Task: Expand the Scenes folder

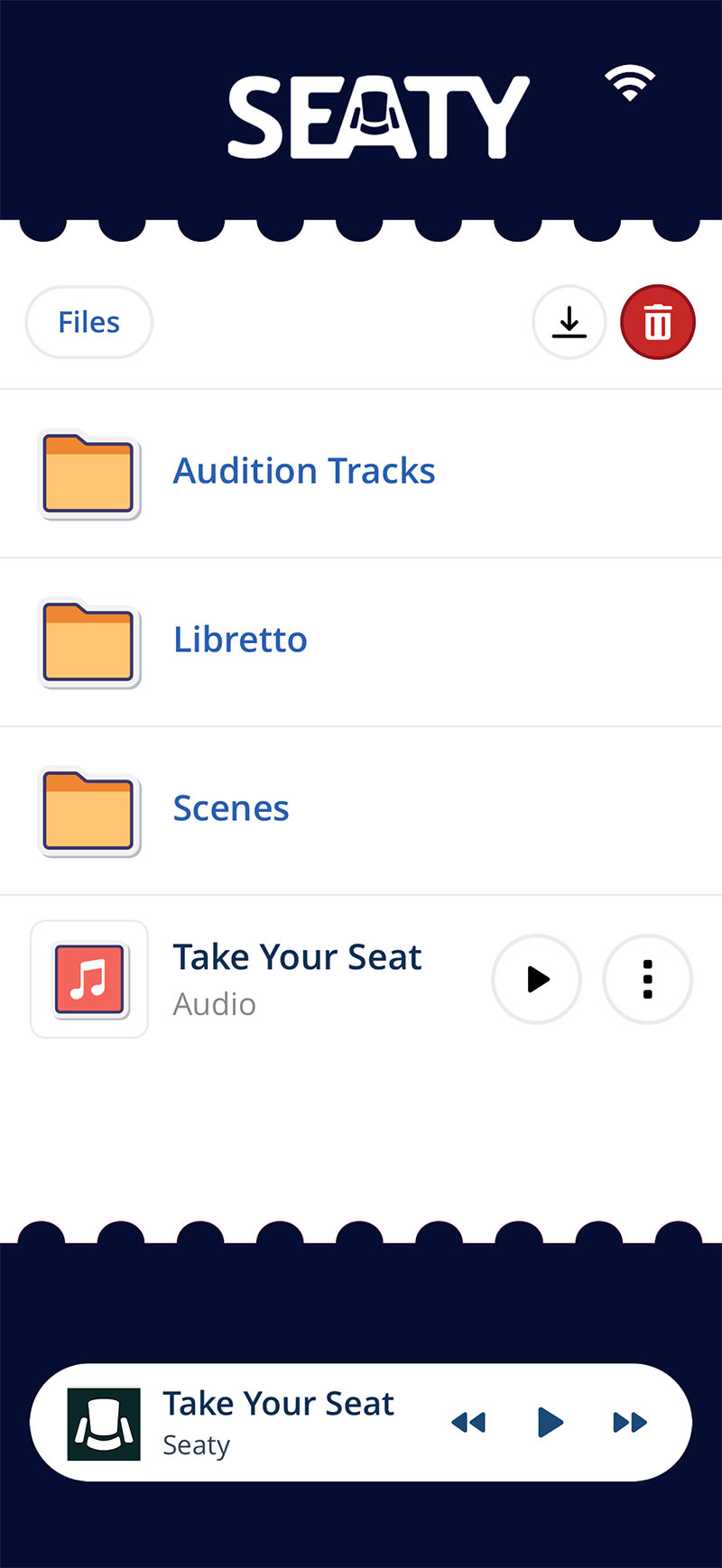Action: [x=231, y=808]
